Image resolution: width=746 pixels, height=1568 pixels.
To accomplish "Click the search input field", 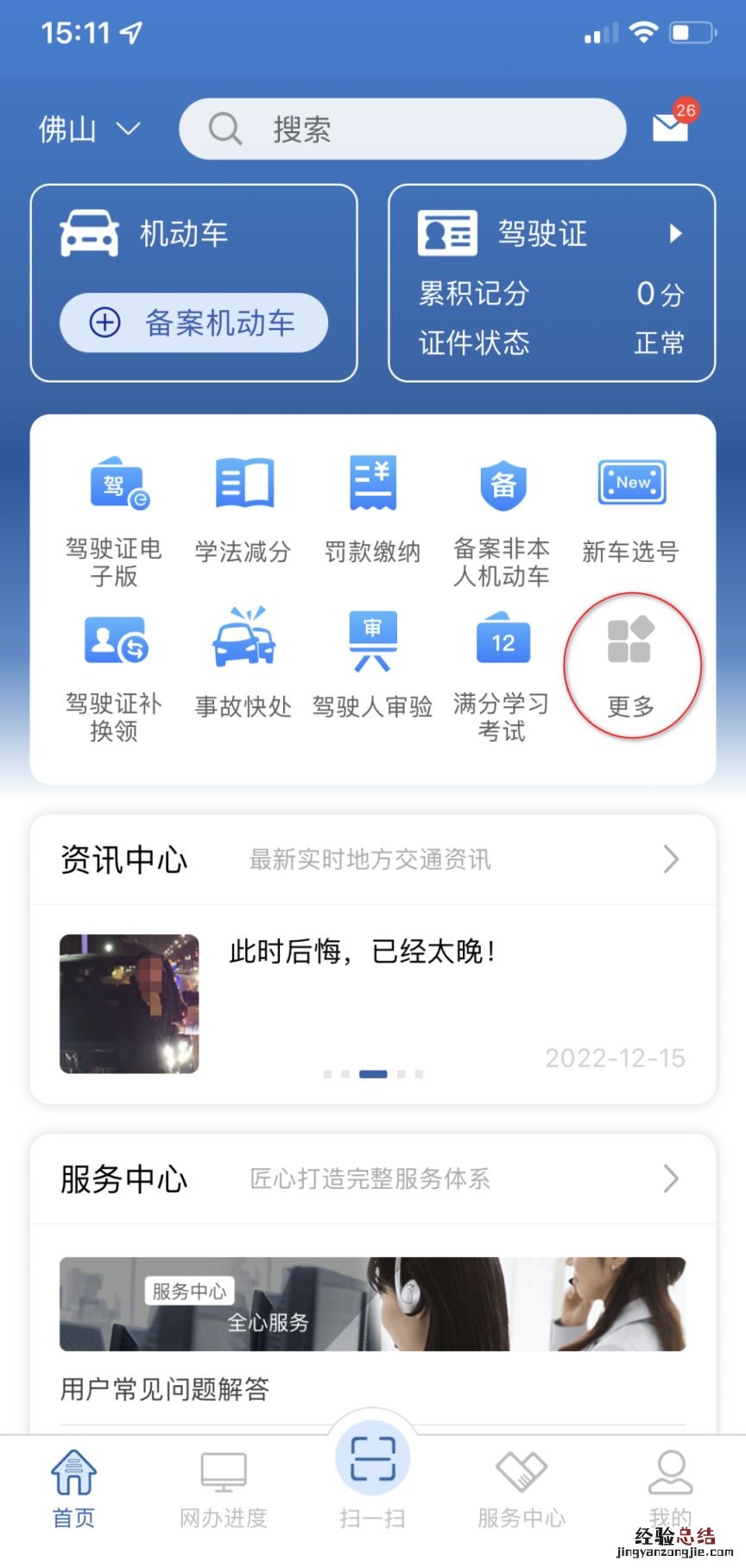I will [401, 128].
